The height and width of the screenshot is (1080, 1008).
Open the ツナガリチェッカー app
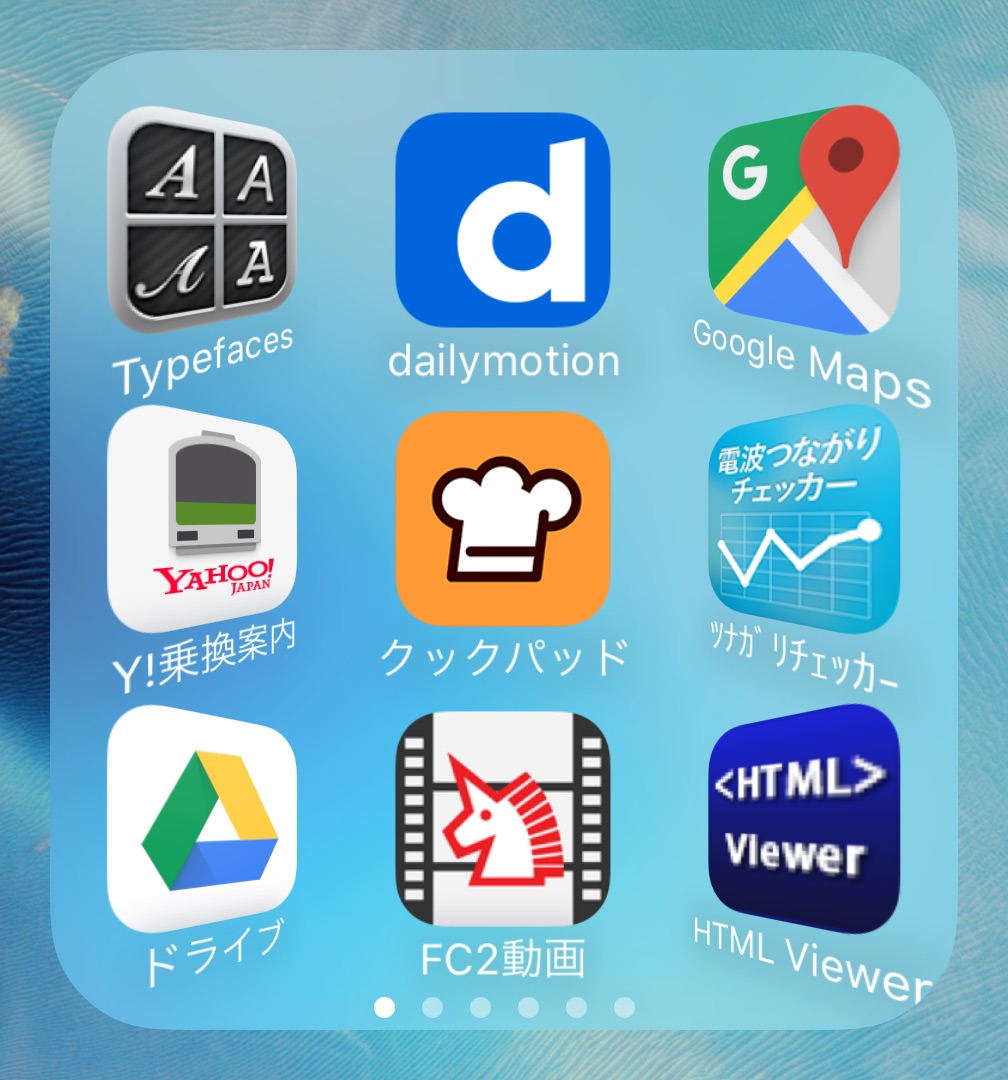tap(804, 518)
